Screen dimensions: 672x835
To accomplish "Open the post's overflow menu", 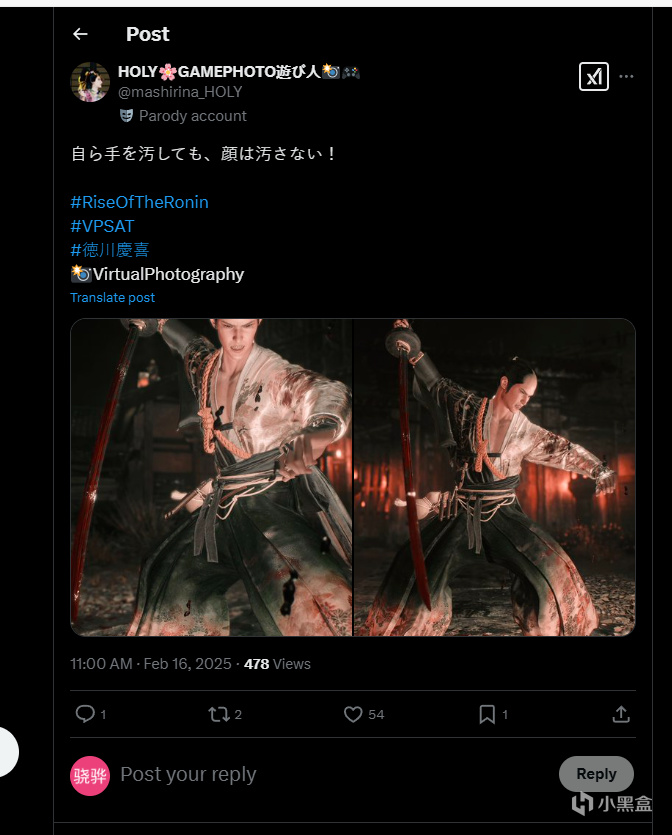I will point(626,76).
